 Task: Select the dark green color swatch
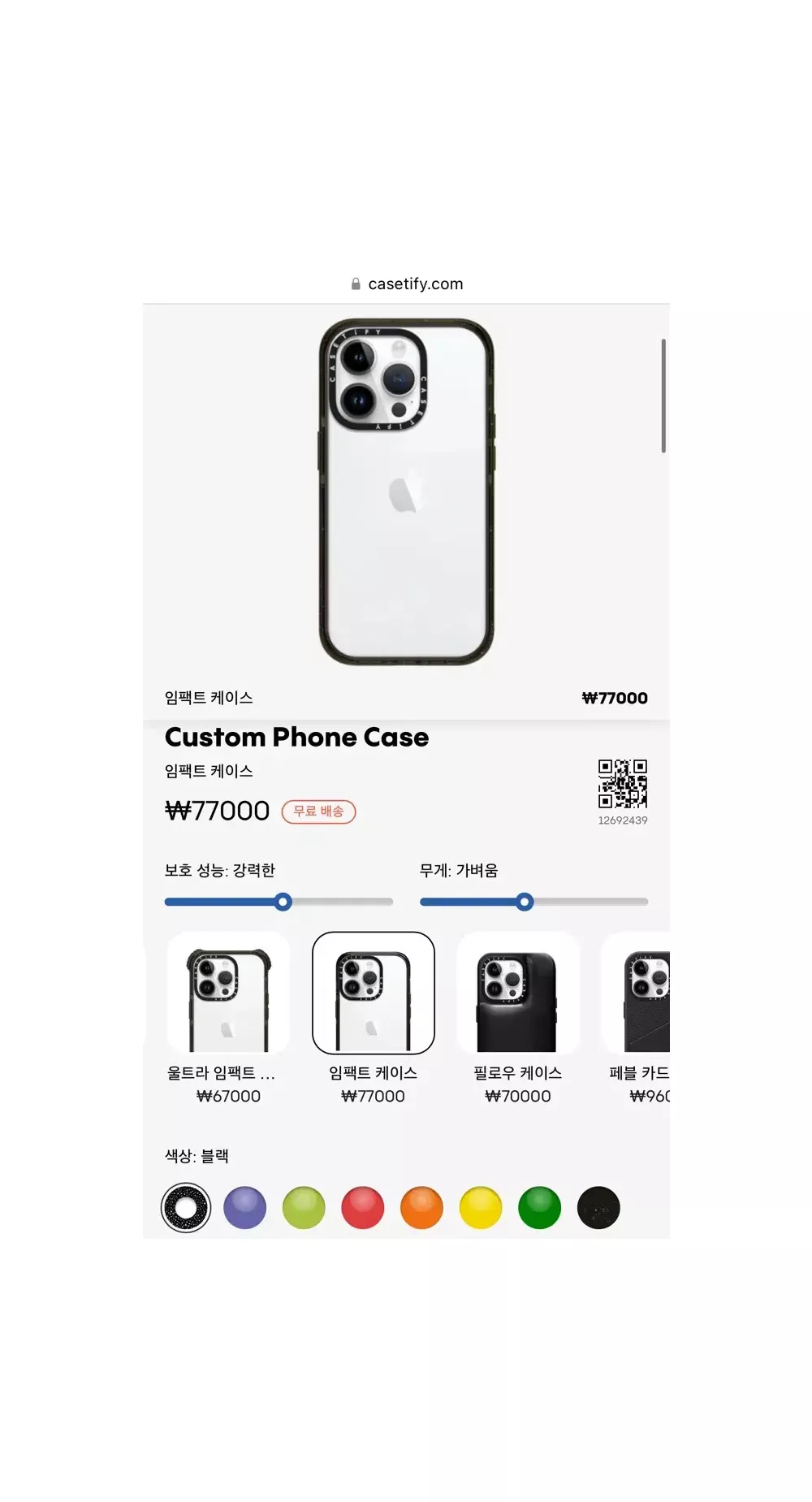click(539, 1208)
